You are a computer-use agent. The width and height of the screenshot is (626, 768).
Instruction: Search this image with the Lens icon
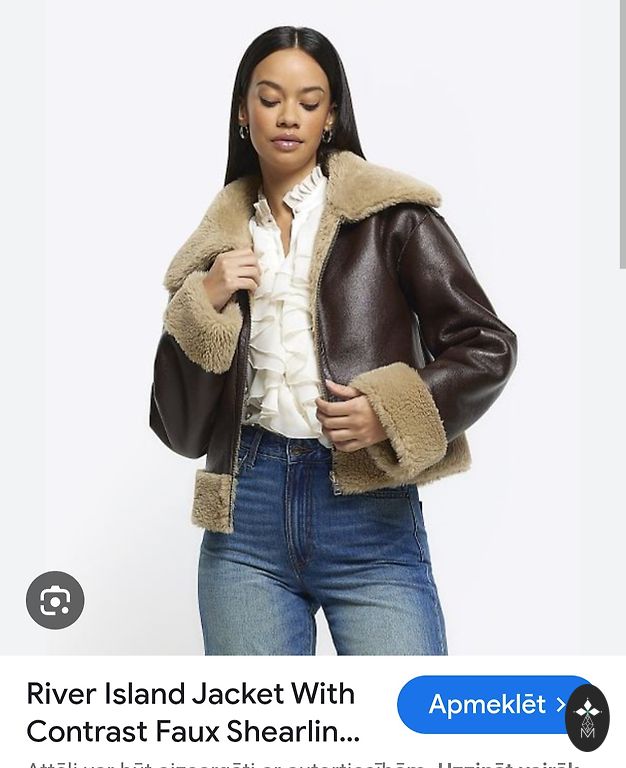click(x=55, y=600)
